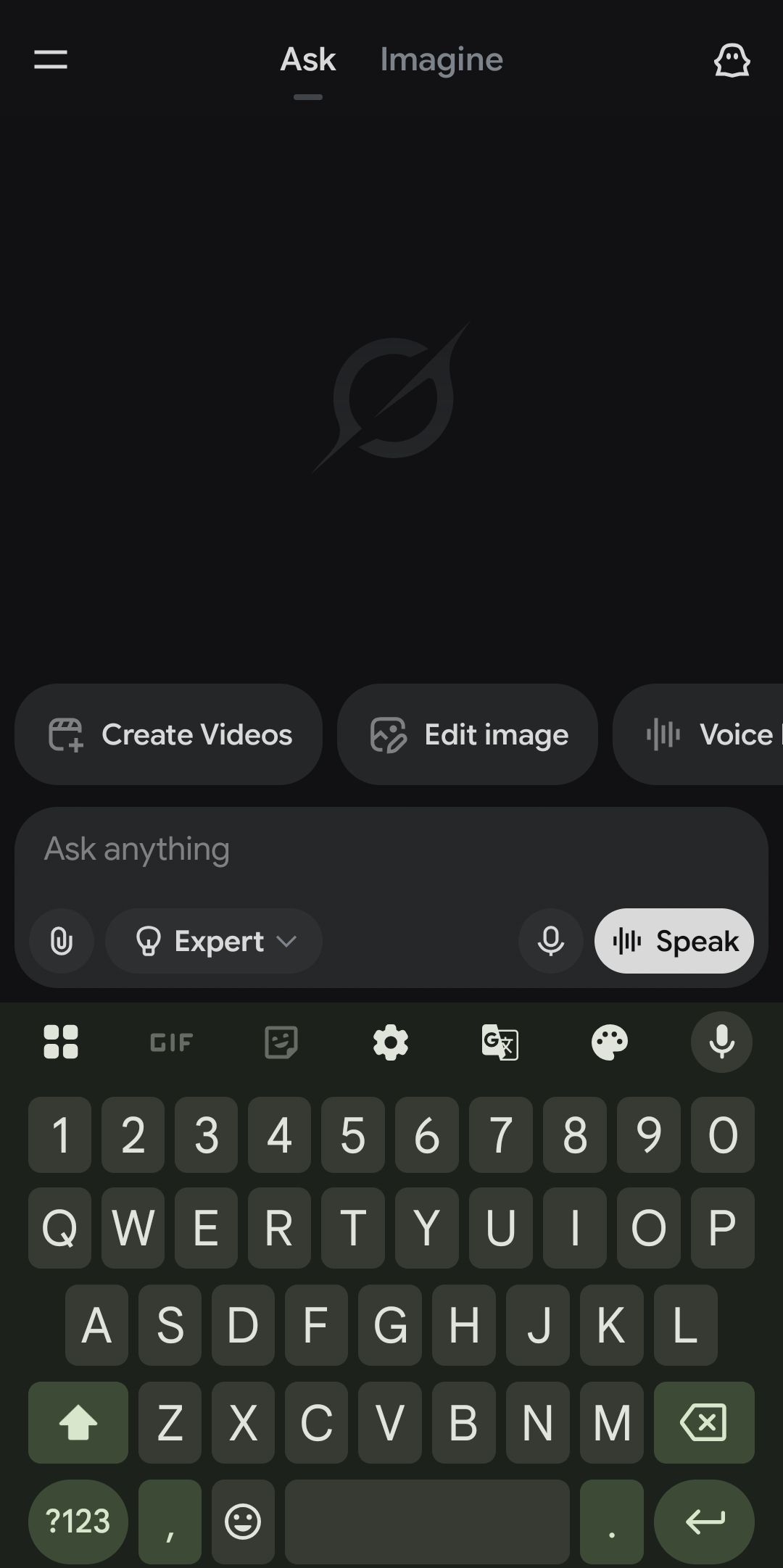The image size is (783, 1568).
Task: Open the emoji key on the keyboard
Action: click(242, 1521)
